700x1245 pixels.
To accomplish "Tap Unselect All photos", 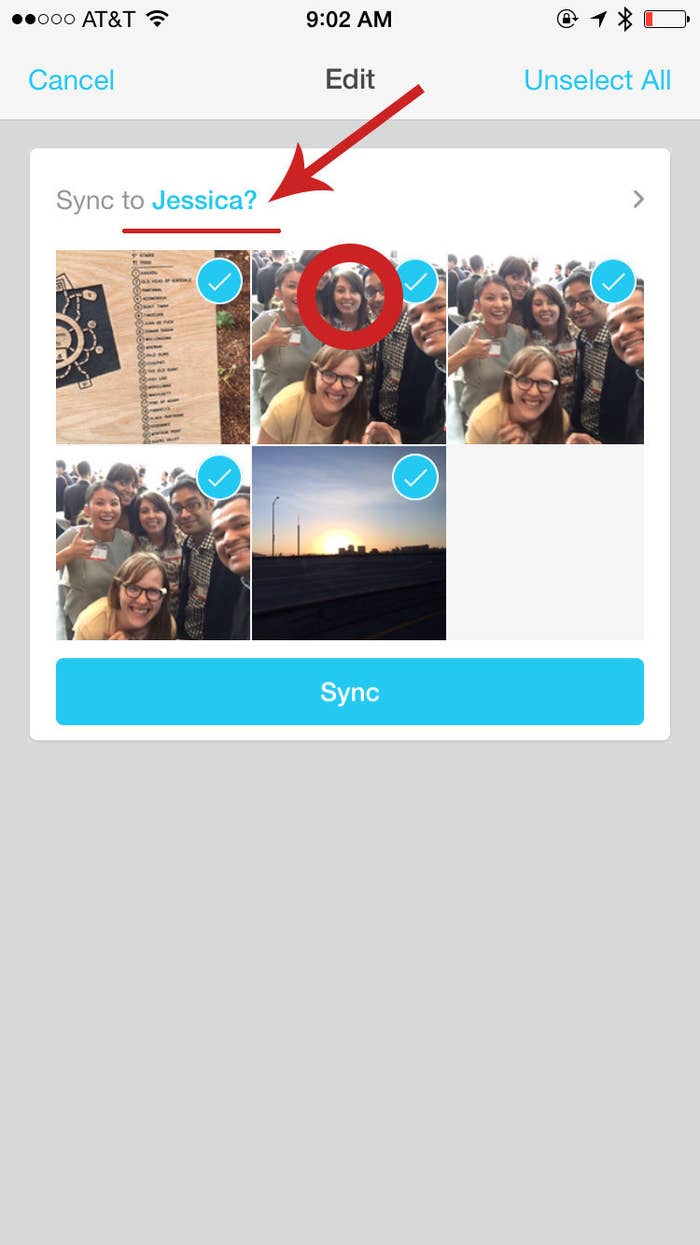I will tap(597, 80).
